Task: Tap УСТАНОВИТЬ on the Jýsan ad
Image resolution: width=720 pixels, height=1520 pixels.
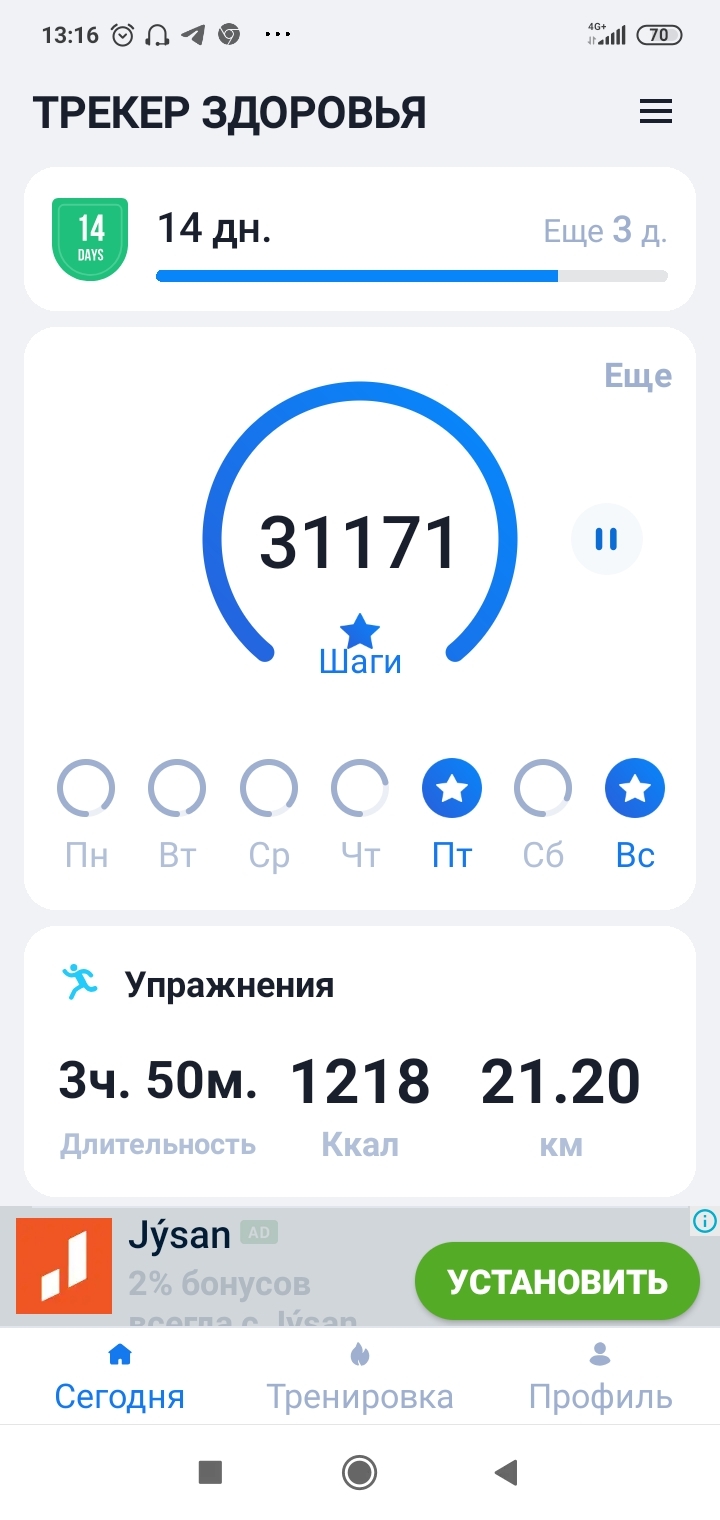Action: point(557,1281)
